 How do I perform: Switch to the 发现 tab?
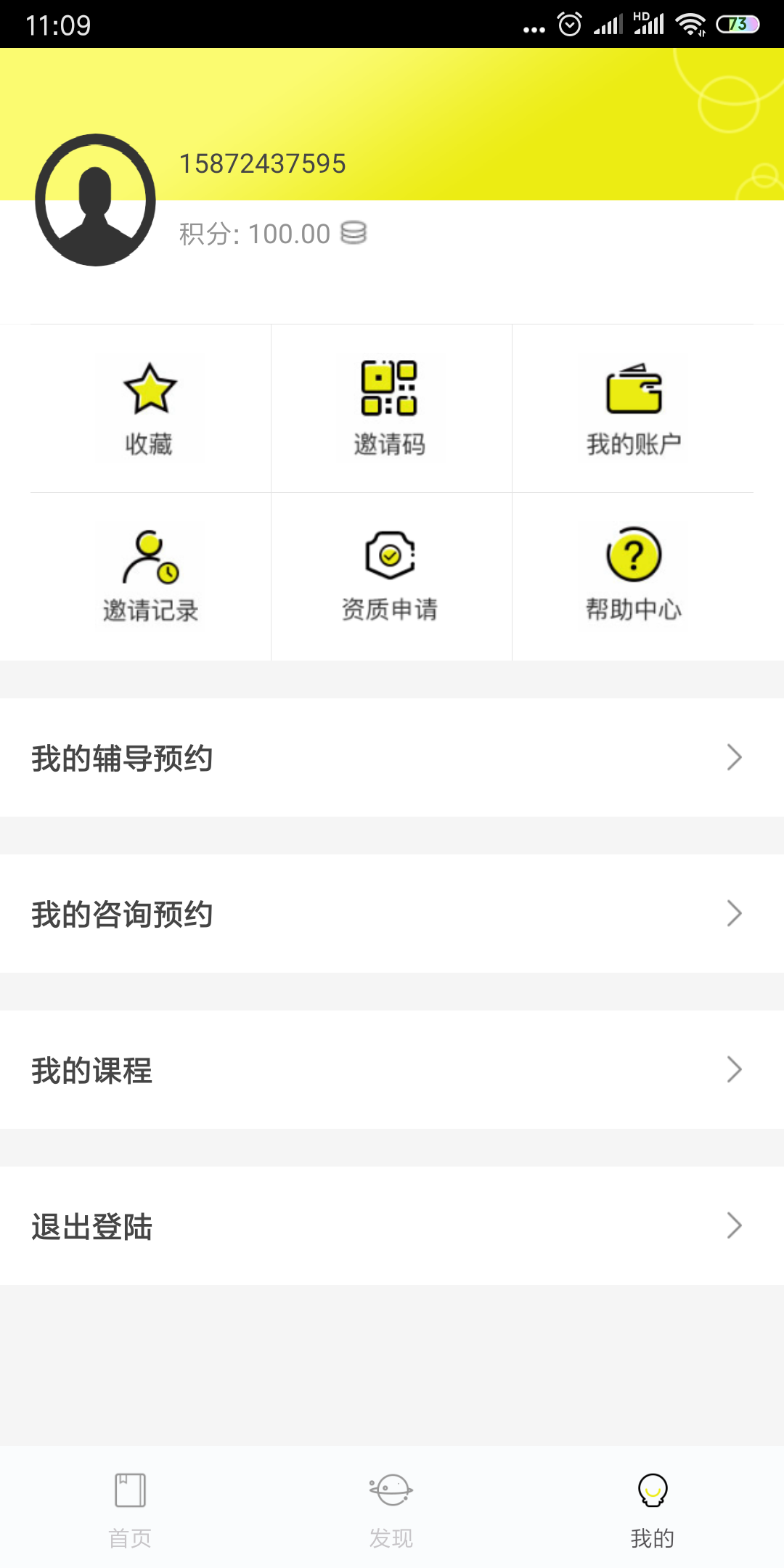(391, 1508)
